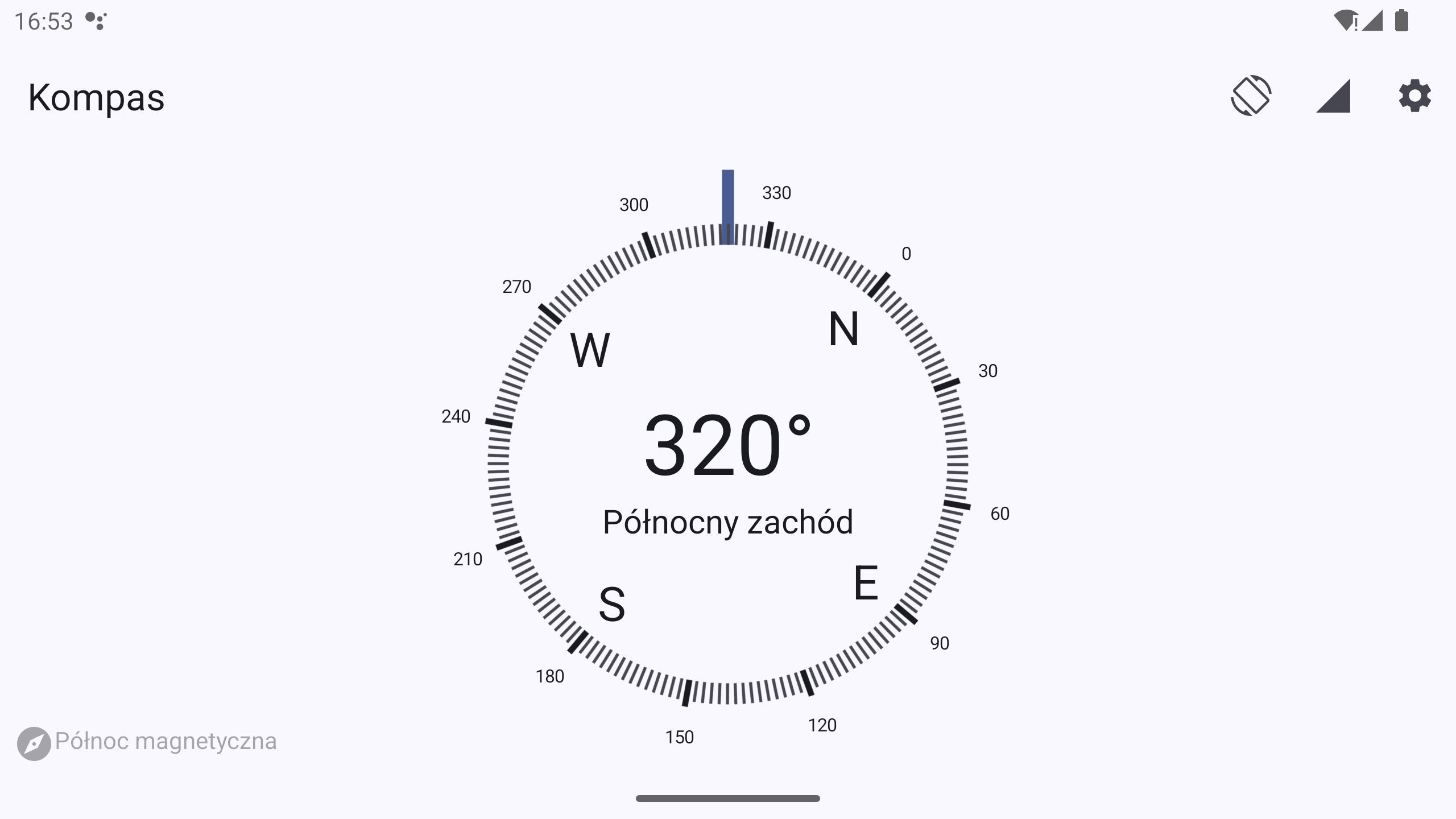
Task: Tap the Północ magnetyczna label
Action: click(165, 742)
